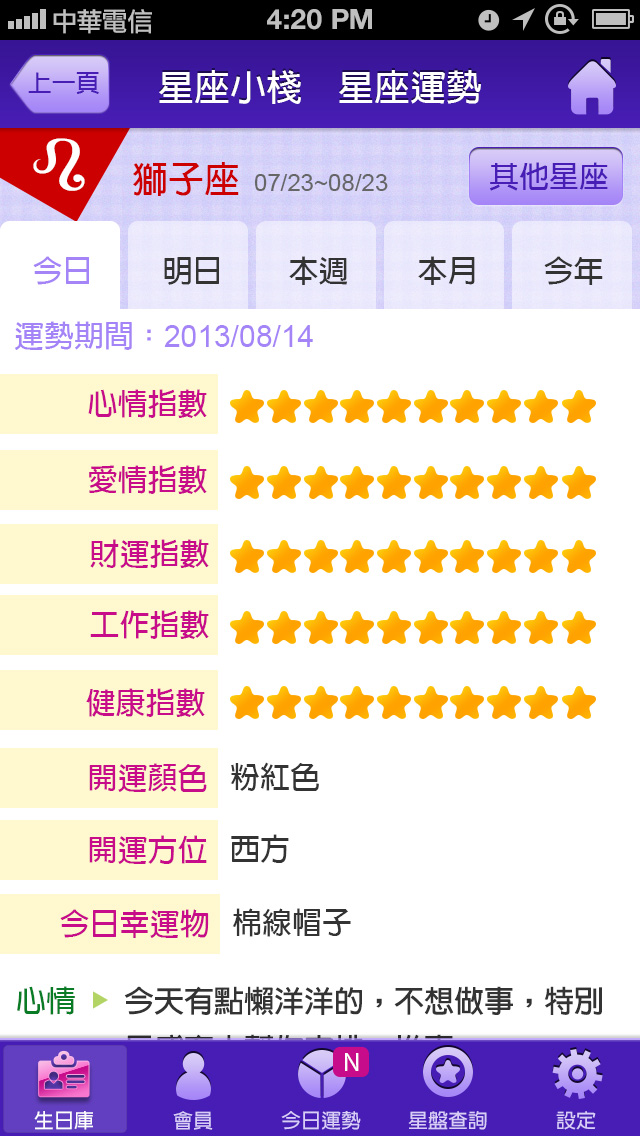This screenshot has width=640, height=1136.
Task: Open the 星盤查詢 bottom tab
Action: [448, 1090]
